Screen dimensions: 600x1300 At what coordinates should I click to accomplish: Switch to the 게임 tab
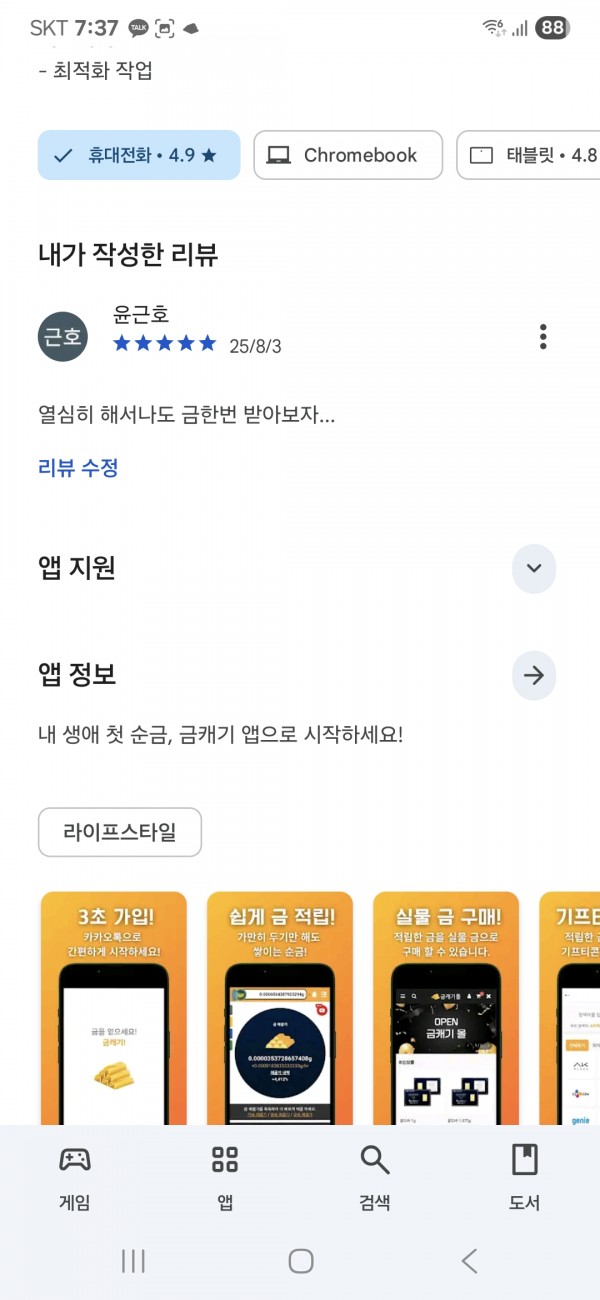pyautogui.click(x=75, y=1178)
